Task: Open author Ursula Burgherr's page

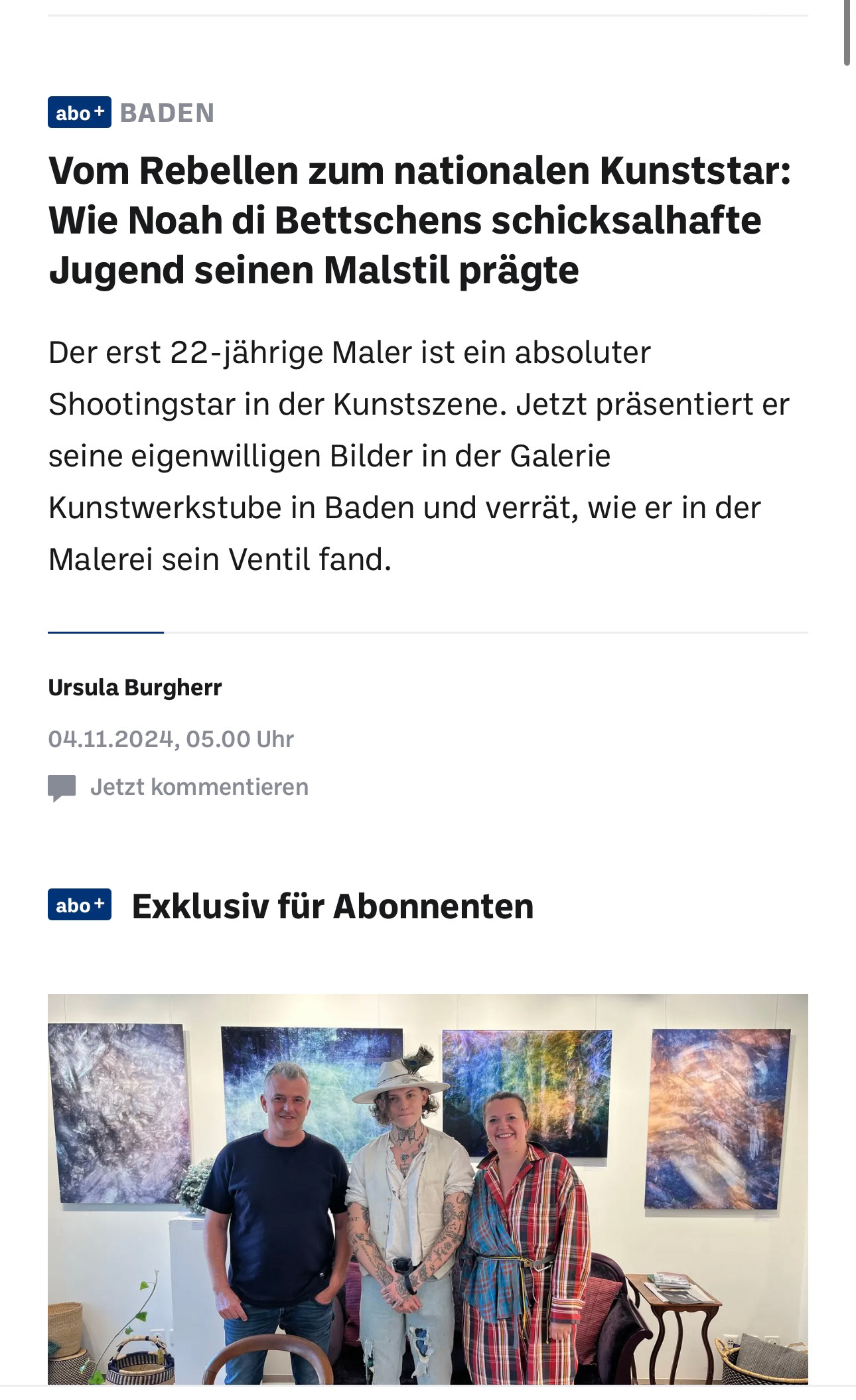Action: tap(135, 687)
